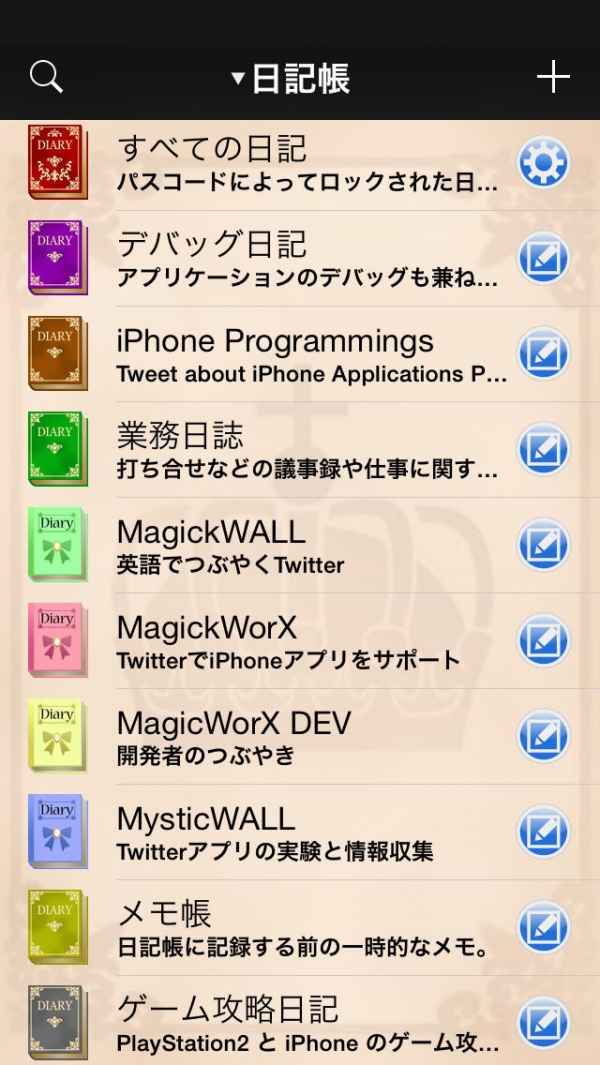Select MagickWorX row
Screen dimensions: 600x1065
click(300, 641)
